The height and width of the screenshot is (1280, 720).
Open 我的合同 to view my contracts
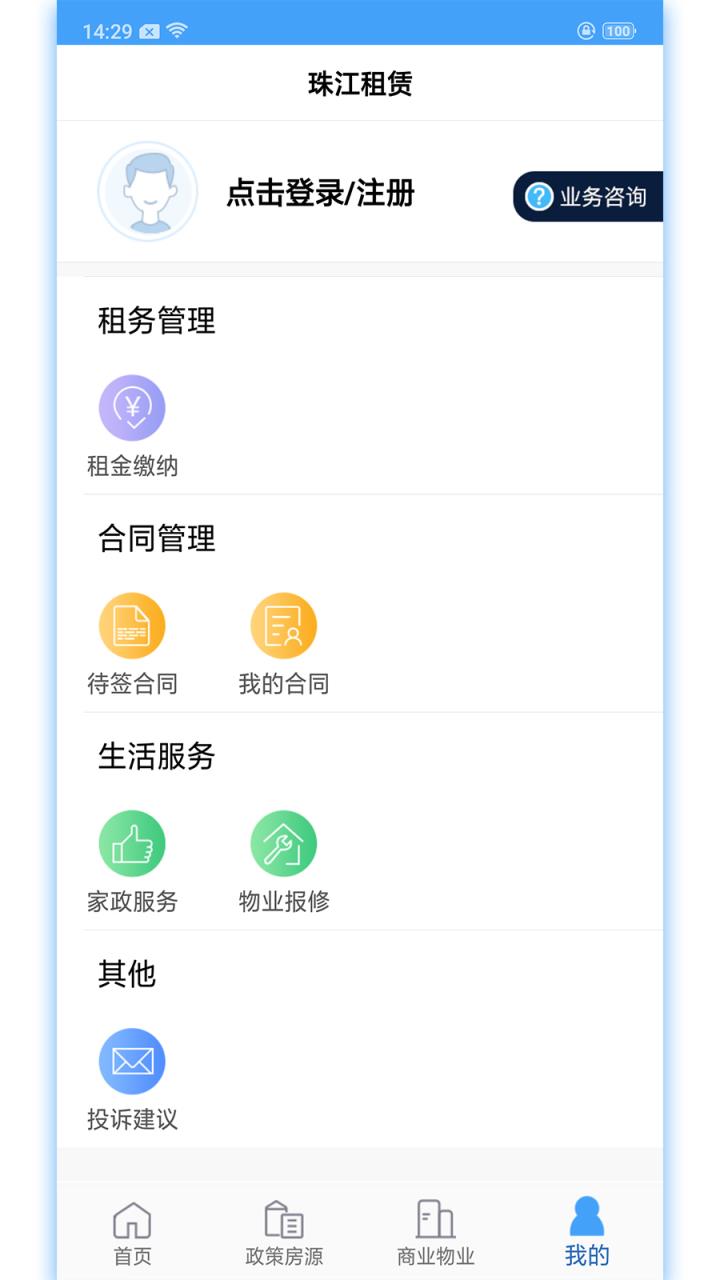coord(283,624)
